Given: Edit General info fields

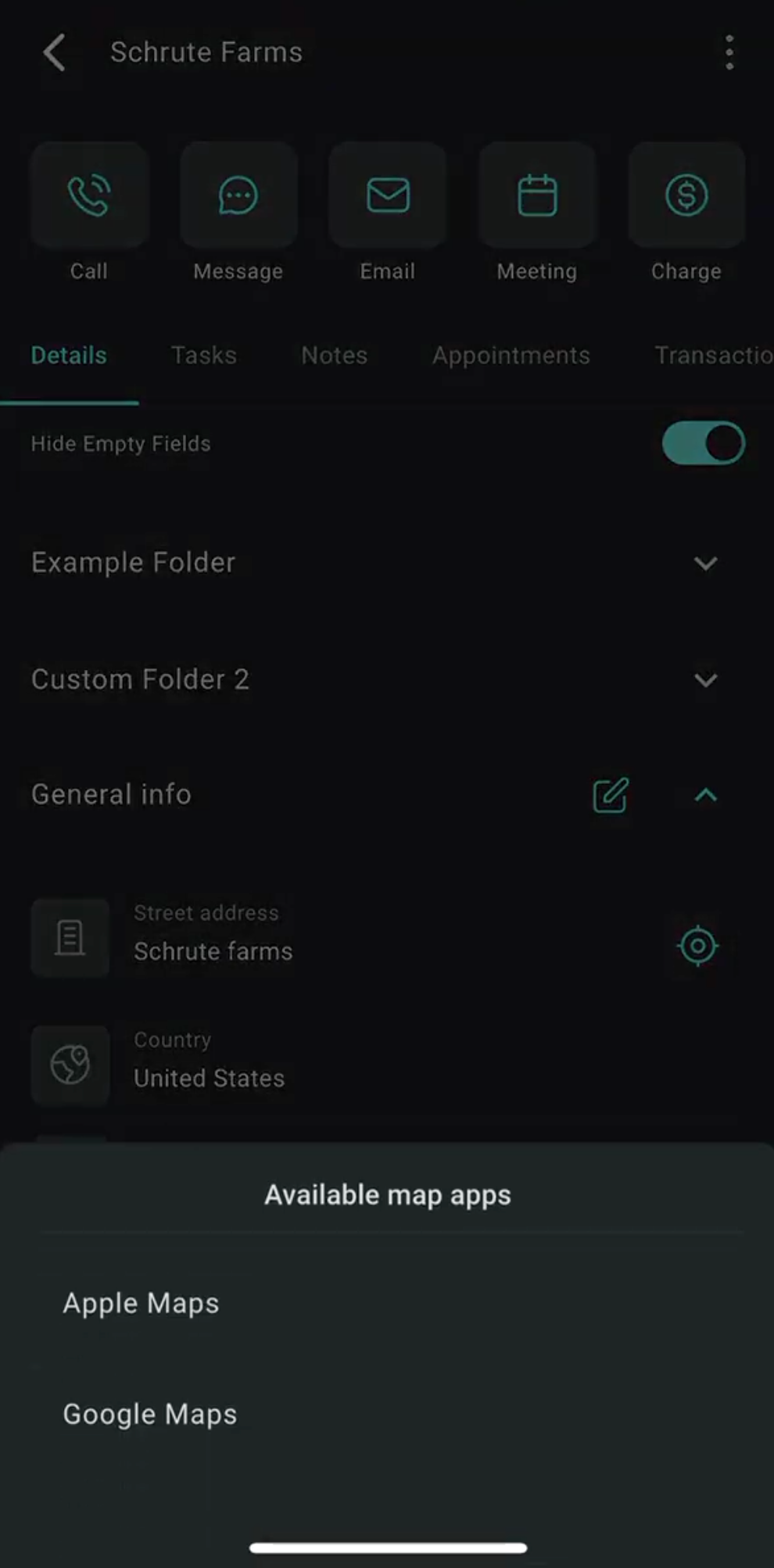Looking at the screenshot, I should [611, 795].
